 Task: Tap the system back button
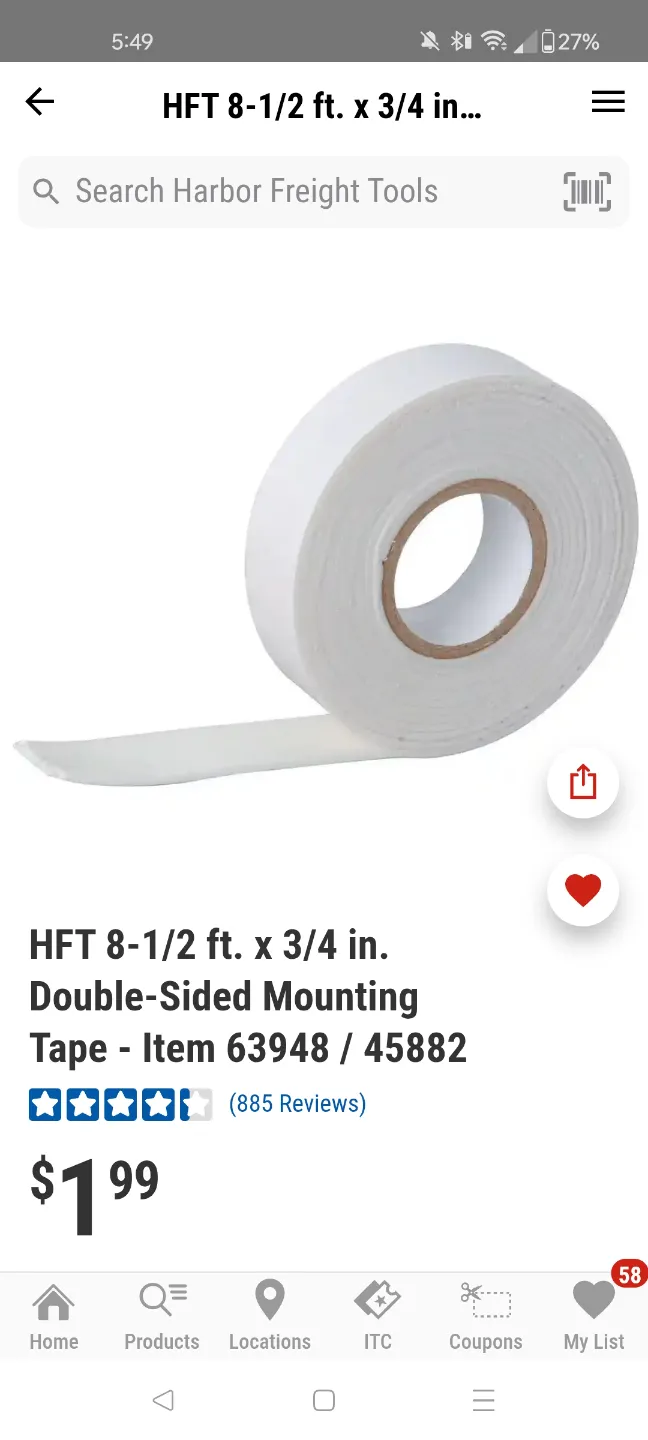[163, 1400]
